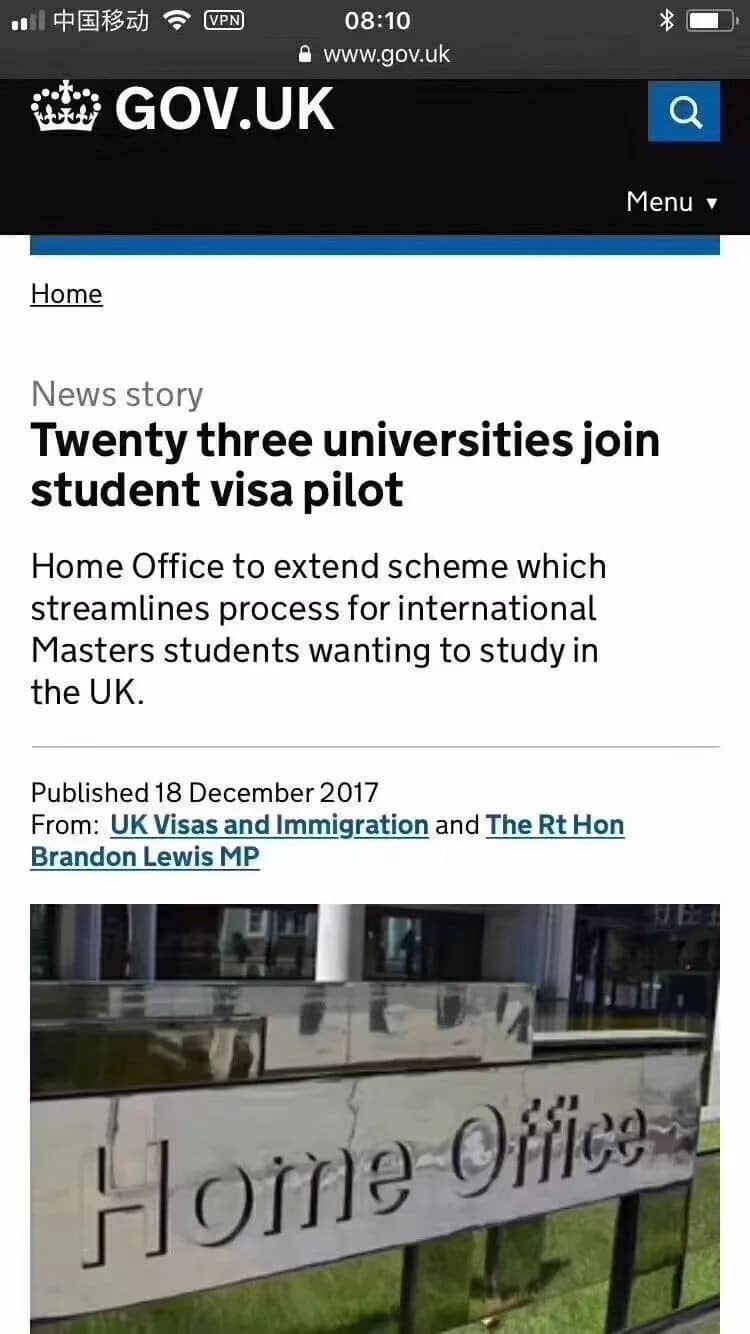This screenshot has height=1334, width=750.
Task: Go to the GOV.UK homepage logo
Action: (x=183, y=108)
